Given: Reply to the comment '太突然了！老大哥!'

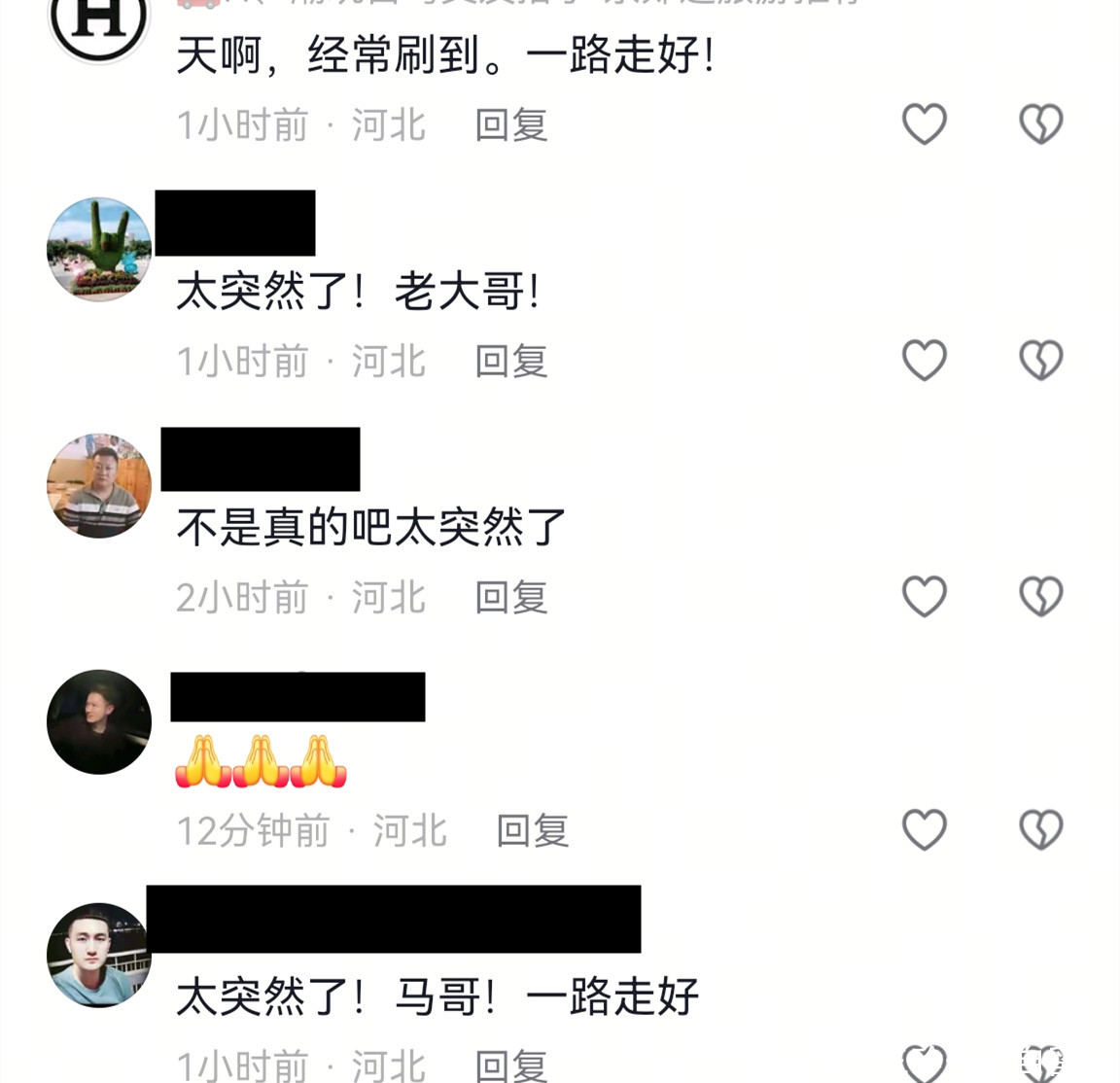Looking at the screenshot, I should pos(511,362).
